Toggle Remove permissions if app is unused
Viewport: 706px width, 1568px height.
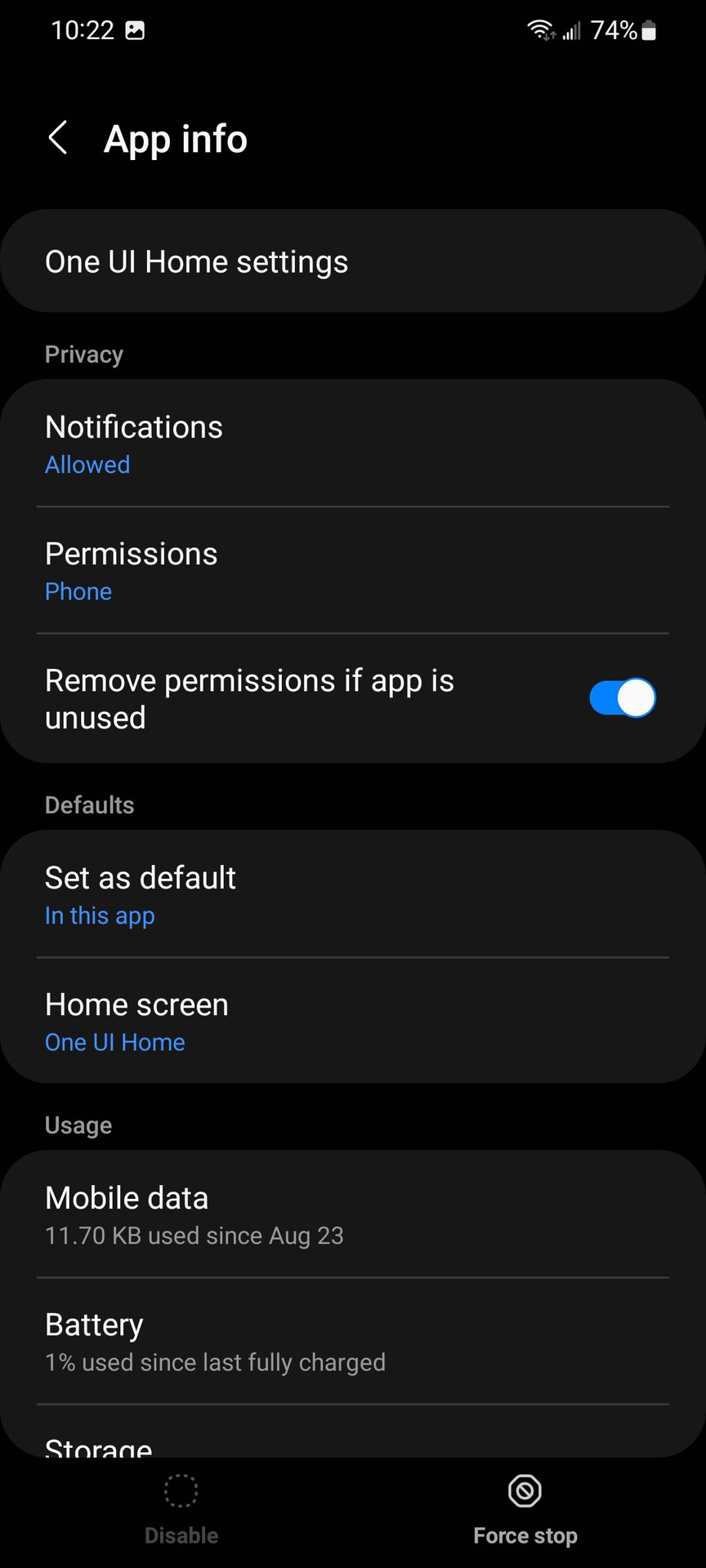coord(622,698)
